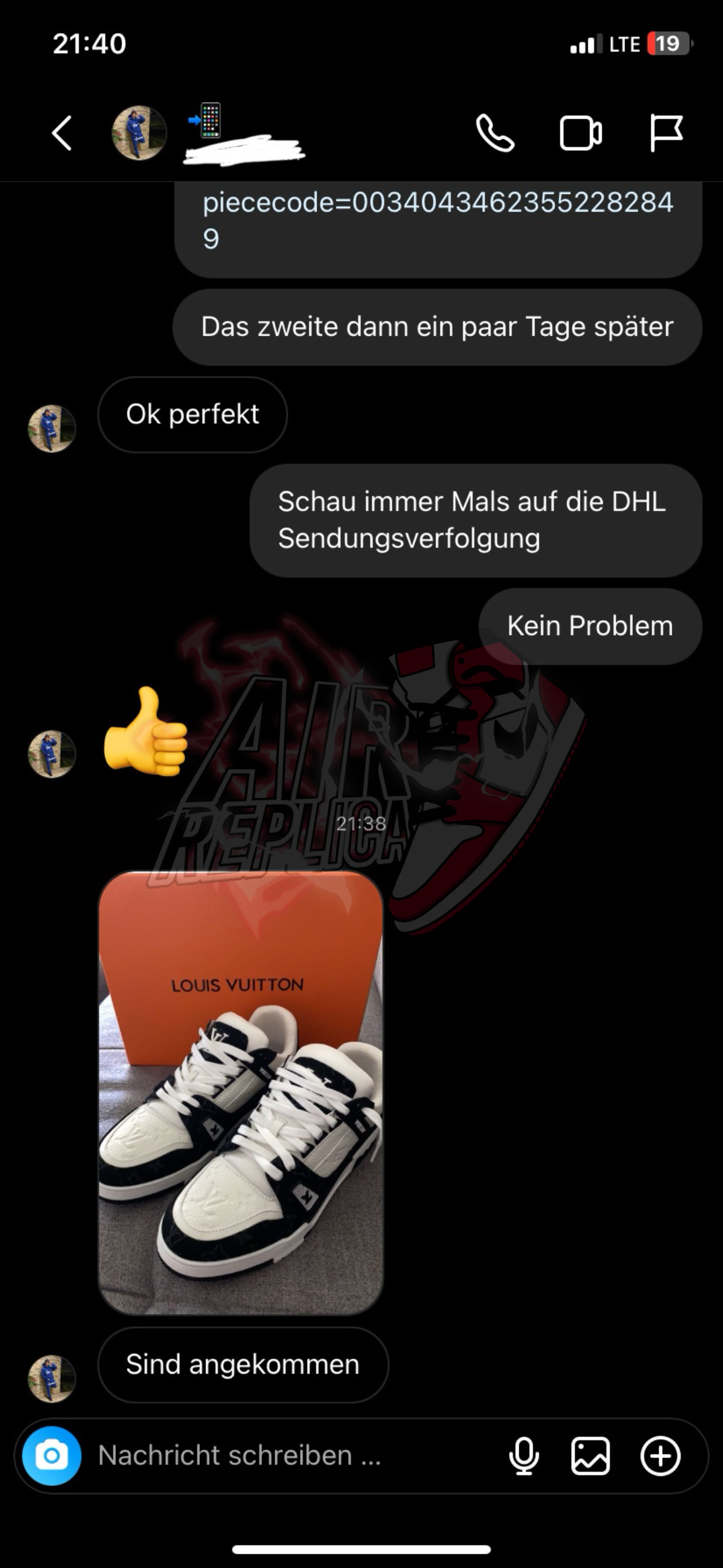Image resolution: width=723 pixels, height=1568 pixels.
Task: Start an audio call
Action: (x=495, y=133)
